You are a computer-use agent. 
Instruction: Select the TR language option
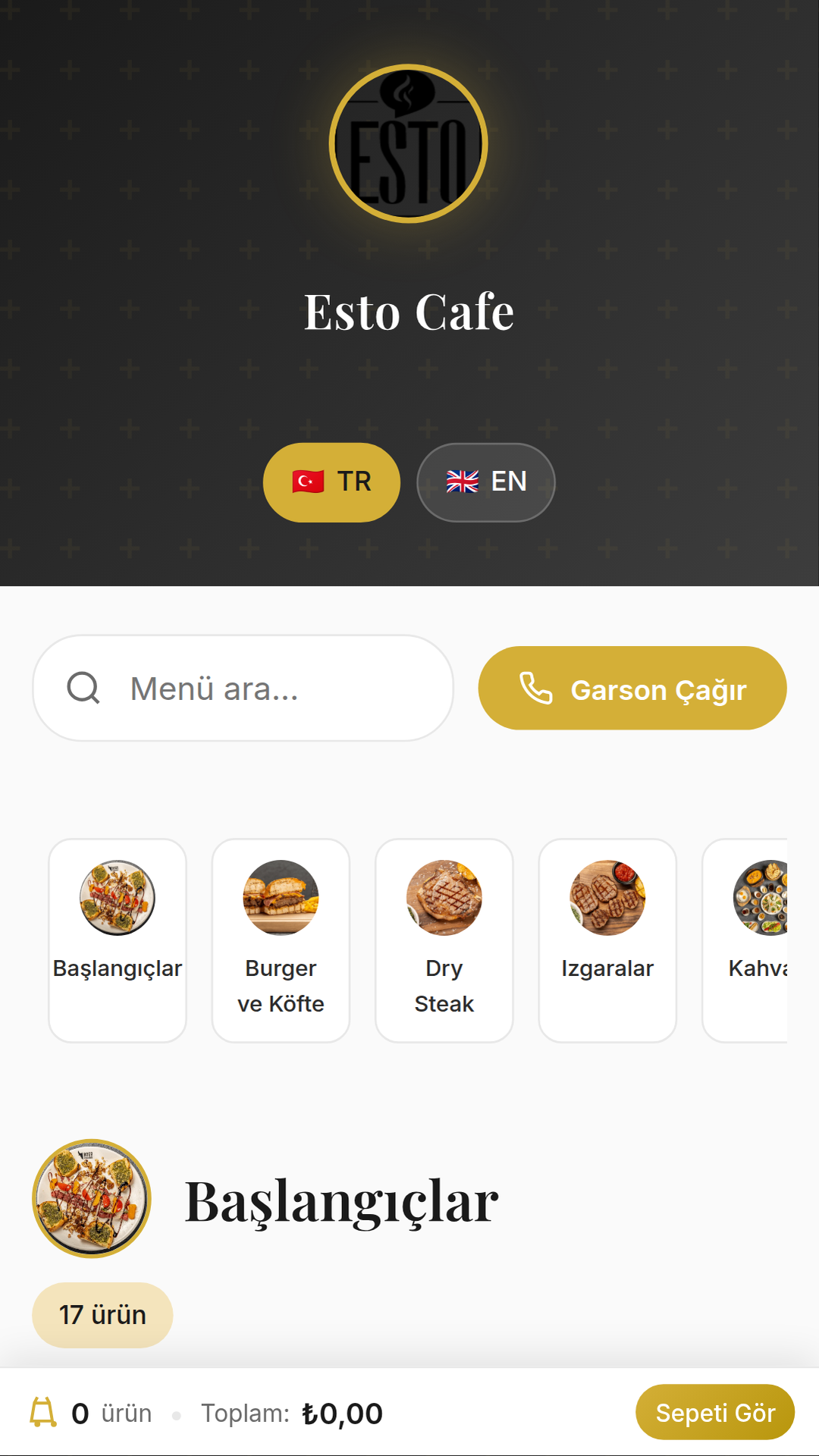pos(331,482)
